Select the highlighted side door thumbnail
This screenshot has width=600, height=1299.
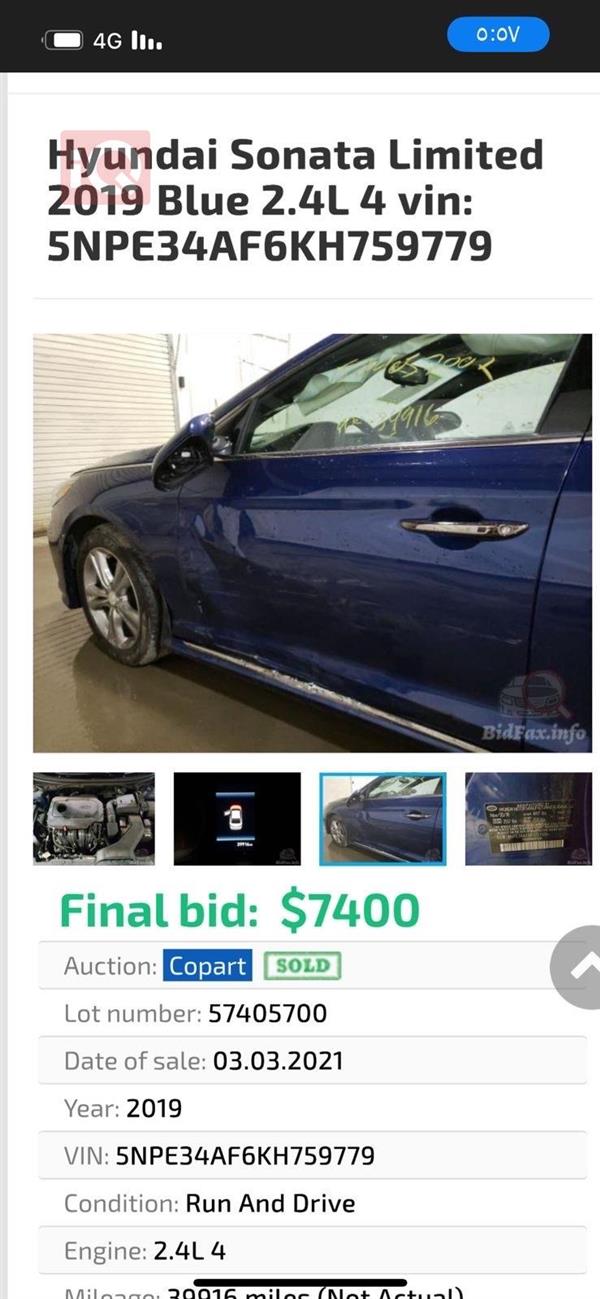point(382,818)
